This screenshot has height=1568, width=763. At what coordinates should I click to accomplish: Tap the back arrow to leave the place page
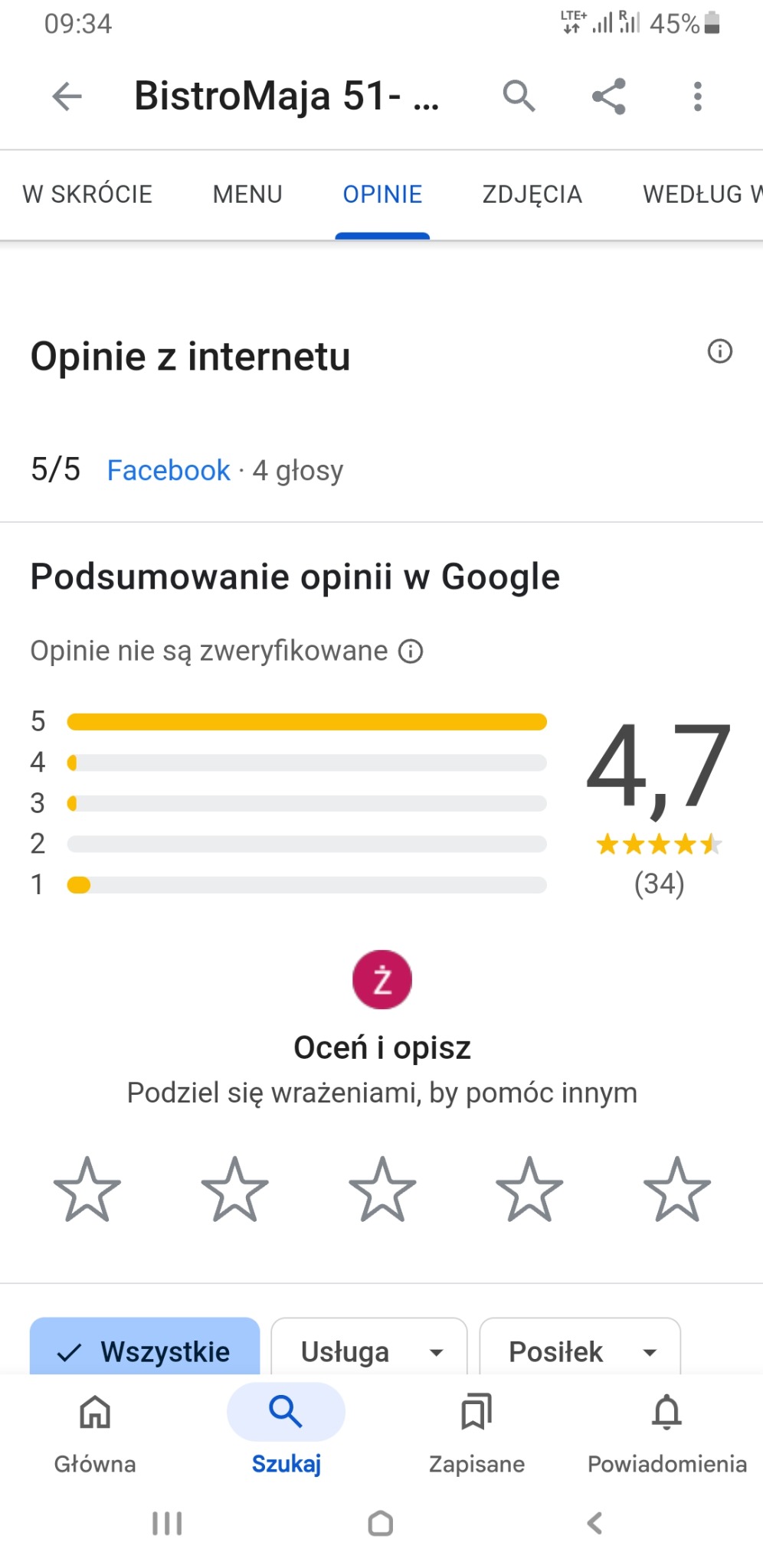(67, 96)
